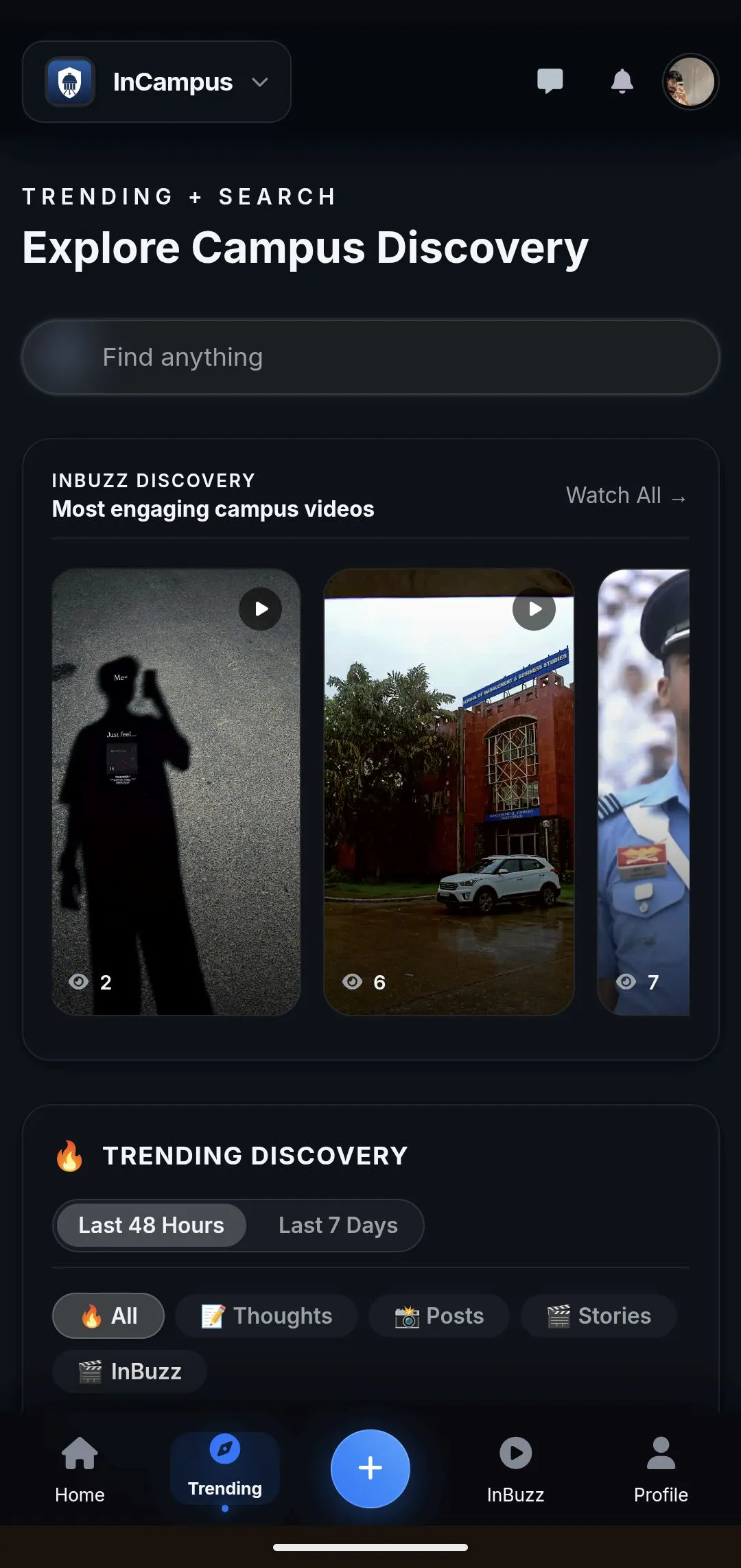Viewport: 741px width, 1568px height.
Task: Focus the Find anything search field
Action: 370,357
